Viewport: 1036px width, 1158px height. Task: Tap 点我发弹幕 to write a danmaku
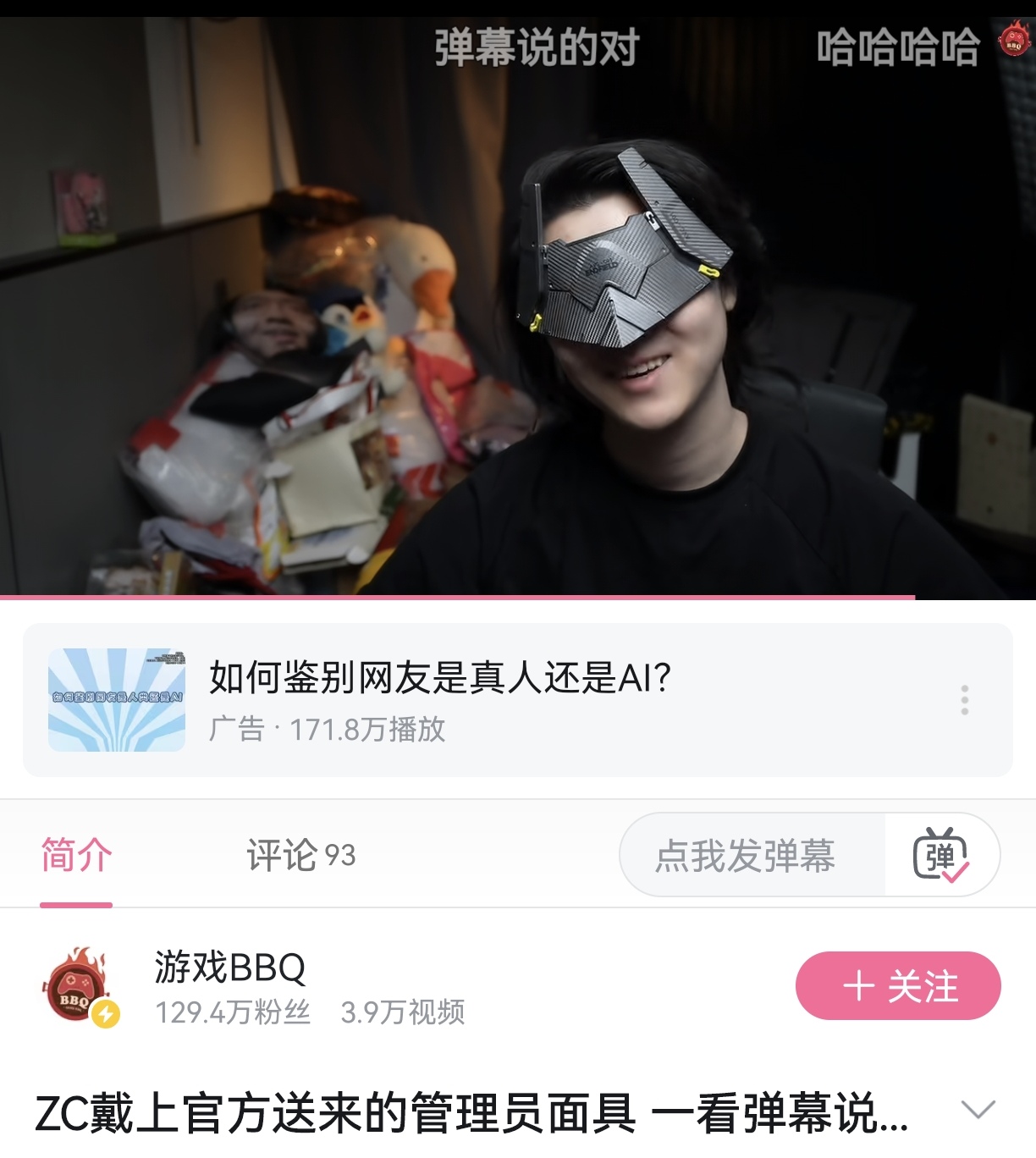745,855
